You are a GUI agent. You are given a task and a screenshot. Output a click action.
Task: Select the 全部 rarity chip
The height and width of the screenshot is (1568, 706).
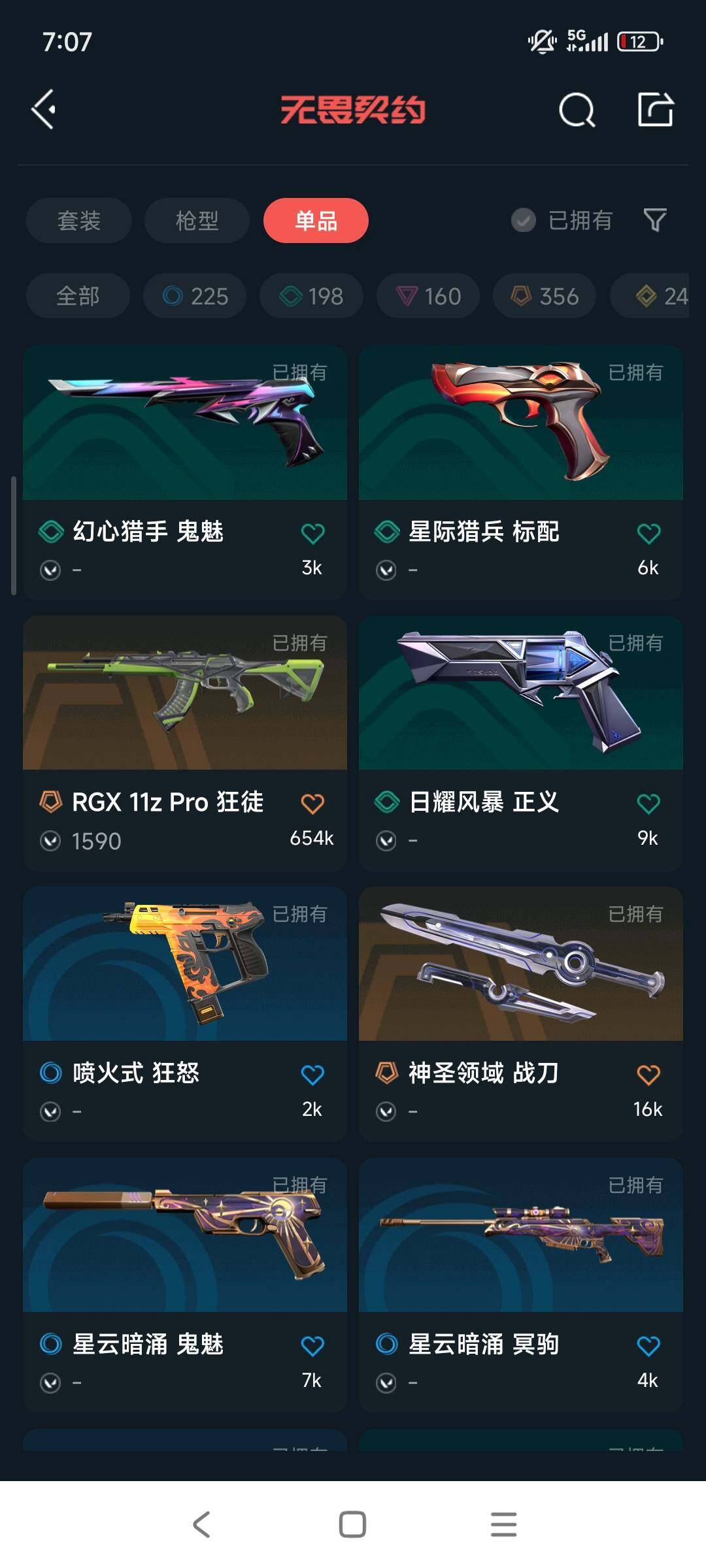pos(78,296)
